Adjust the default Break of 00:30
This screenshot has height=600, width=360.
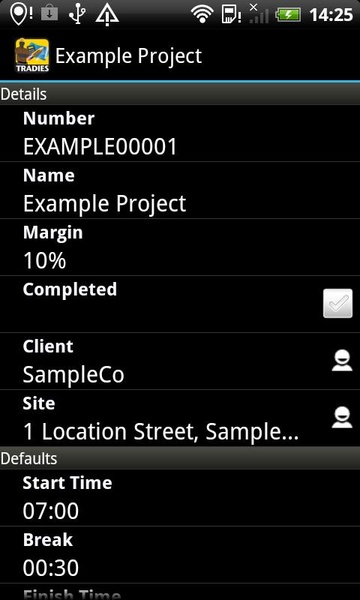180,554
